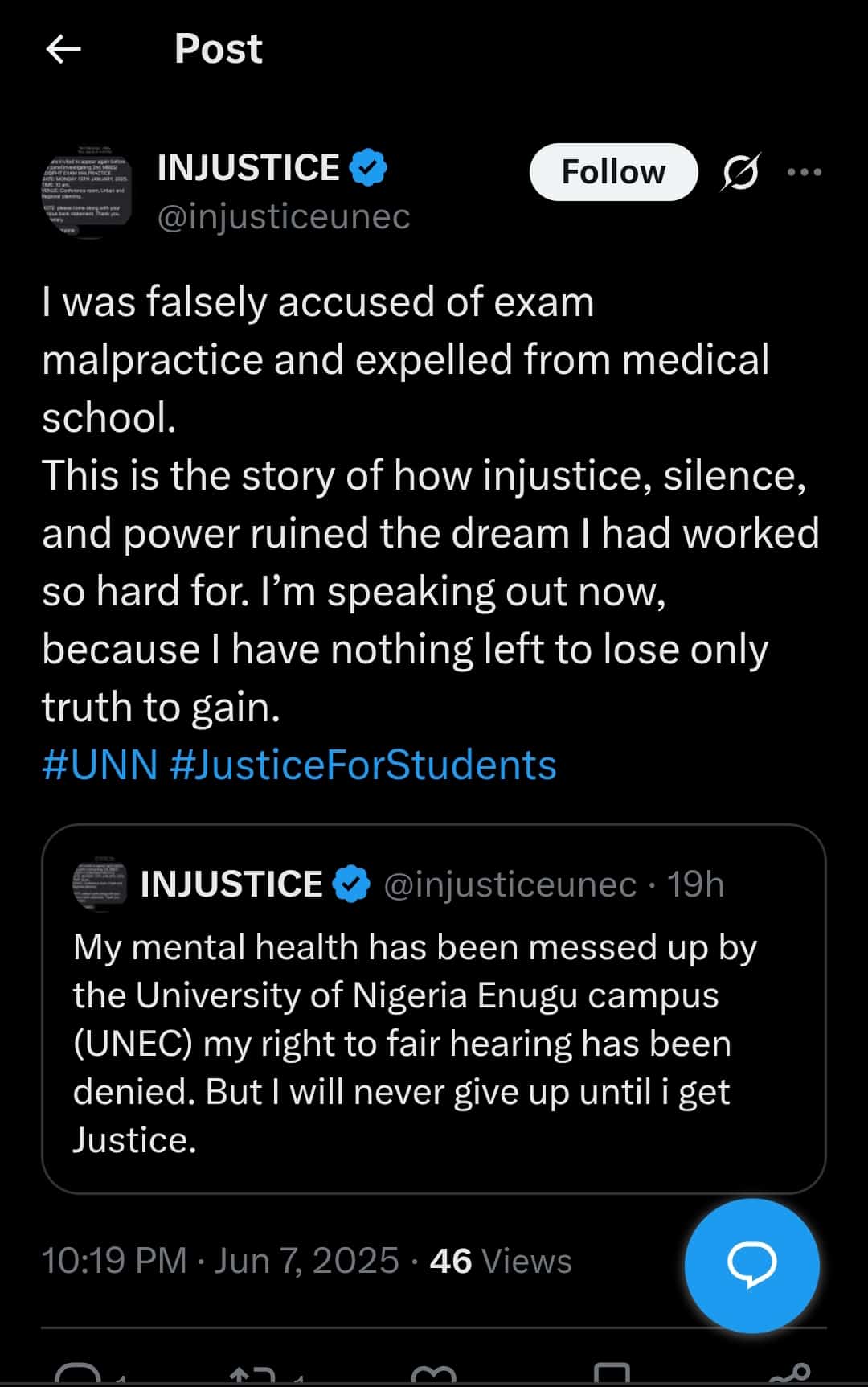Viewport: 868px width, 1387px height.
Task: Follow the INJUSTICE account
Action: coord(613,172)
